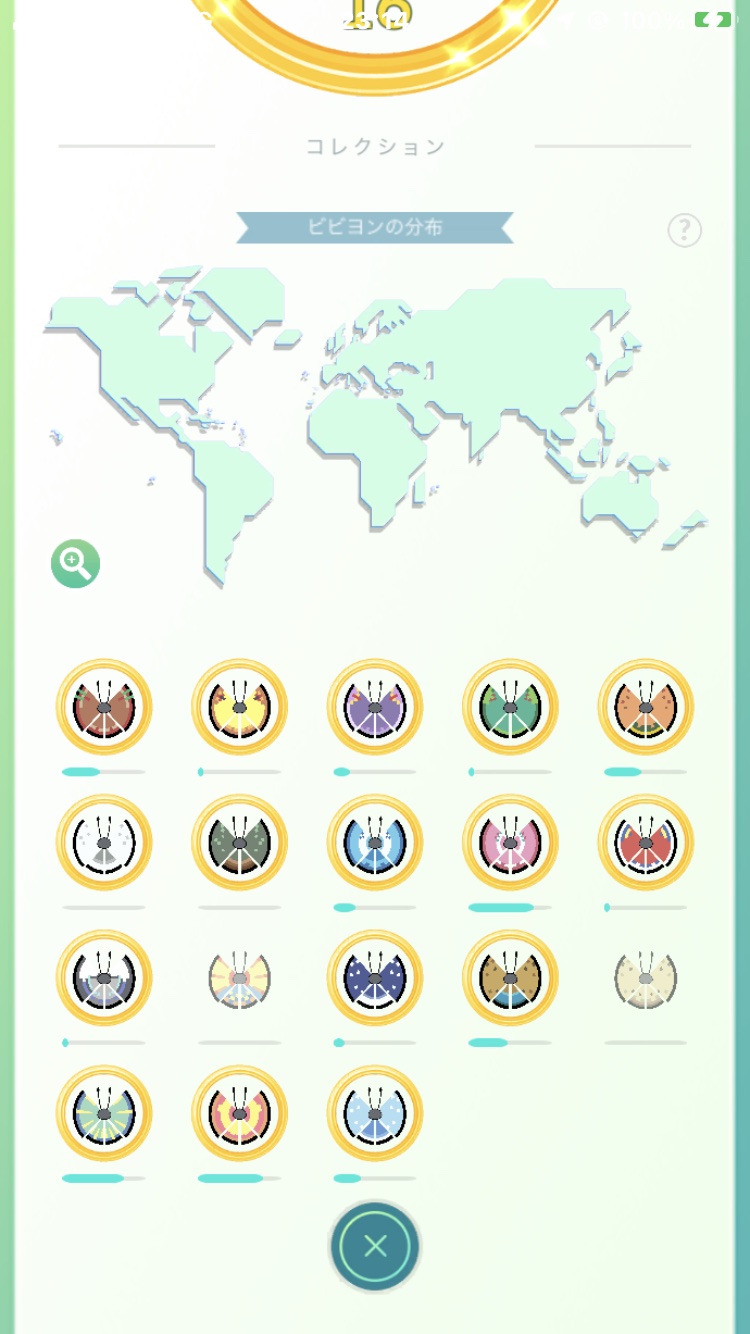Close the collection screen
Viewport: 750px width, 1334px height.
tap(375, 1246)
